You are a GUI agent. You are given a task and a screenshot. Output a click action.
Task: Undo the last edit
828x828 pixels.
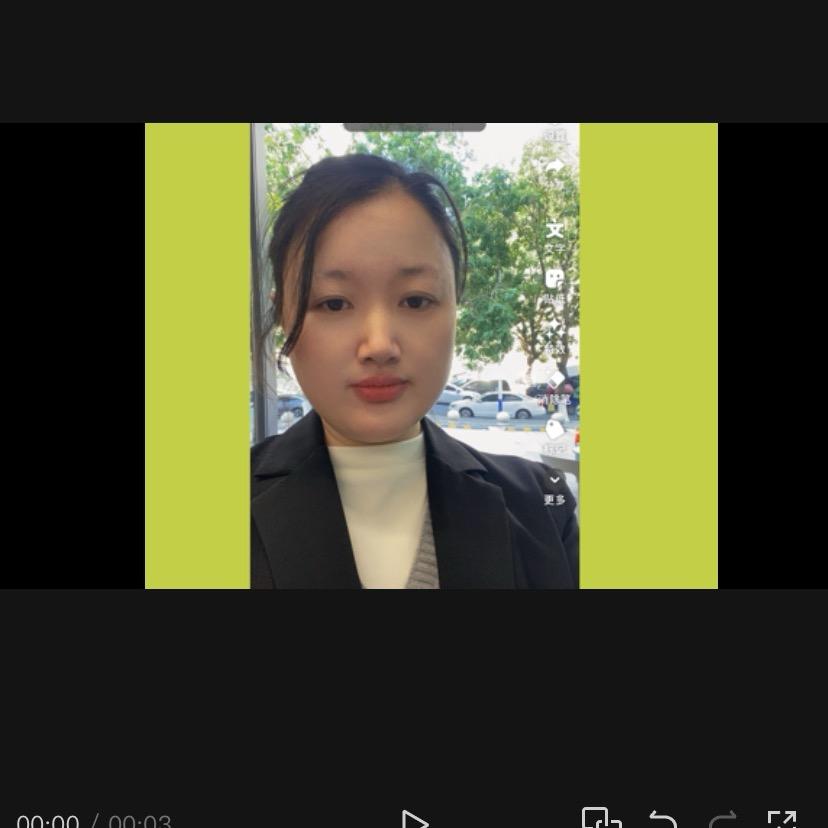pyautogui.click(x=663, y=820)
